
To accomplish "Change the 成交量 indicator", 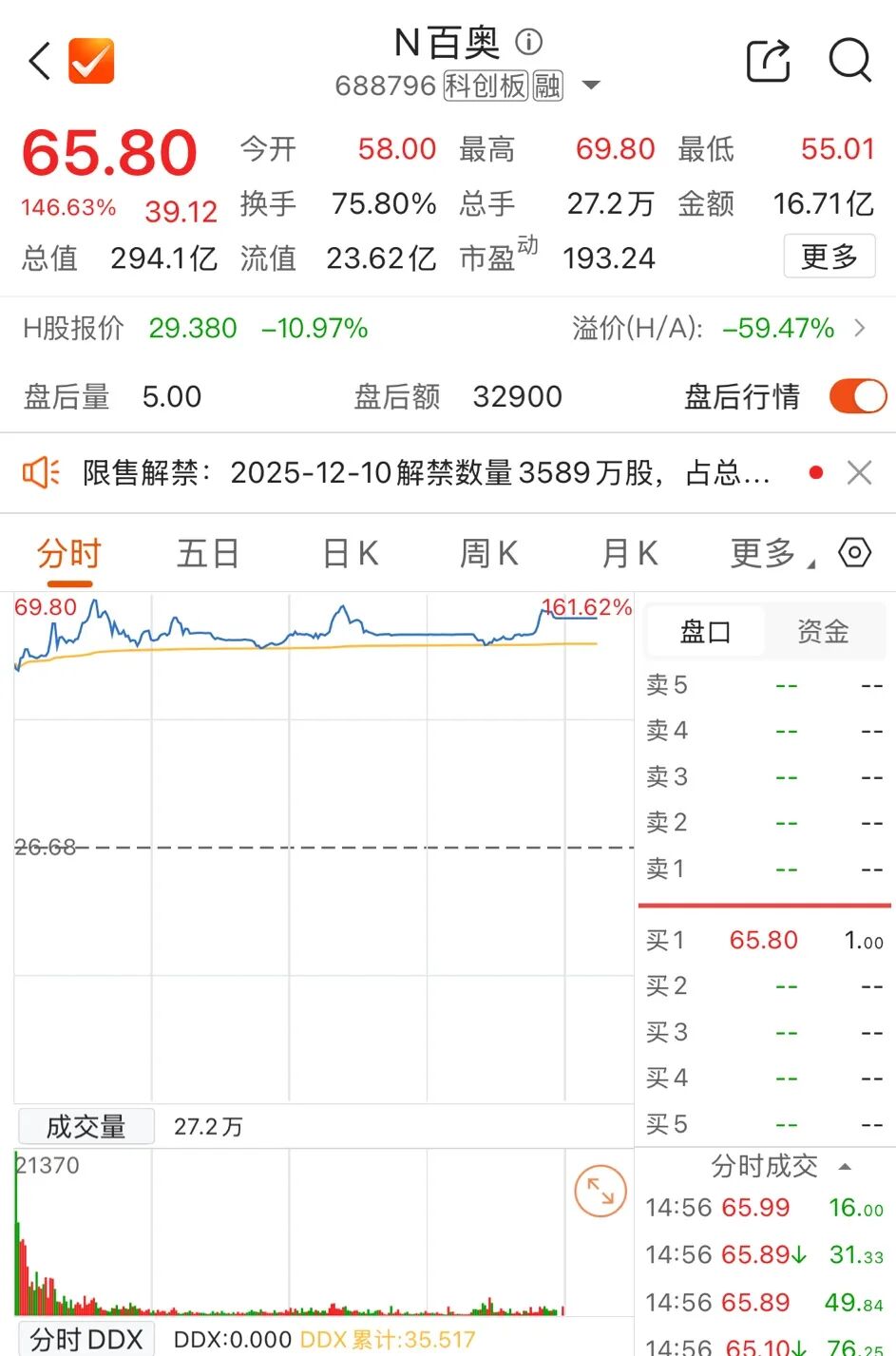I will point(86,1127).
